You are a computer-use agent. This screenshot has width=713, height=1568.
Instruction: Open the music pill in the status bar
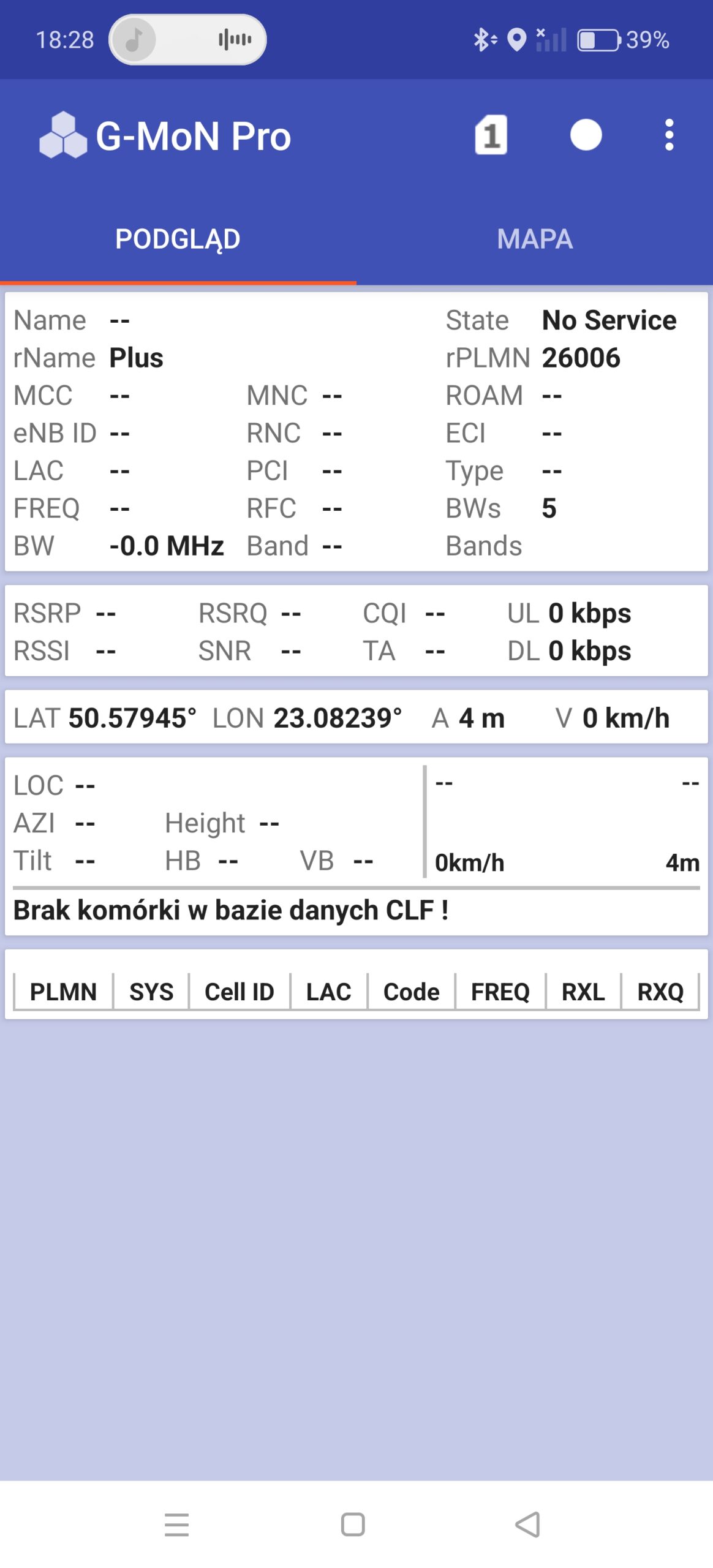tap(187, 40)
